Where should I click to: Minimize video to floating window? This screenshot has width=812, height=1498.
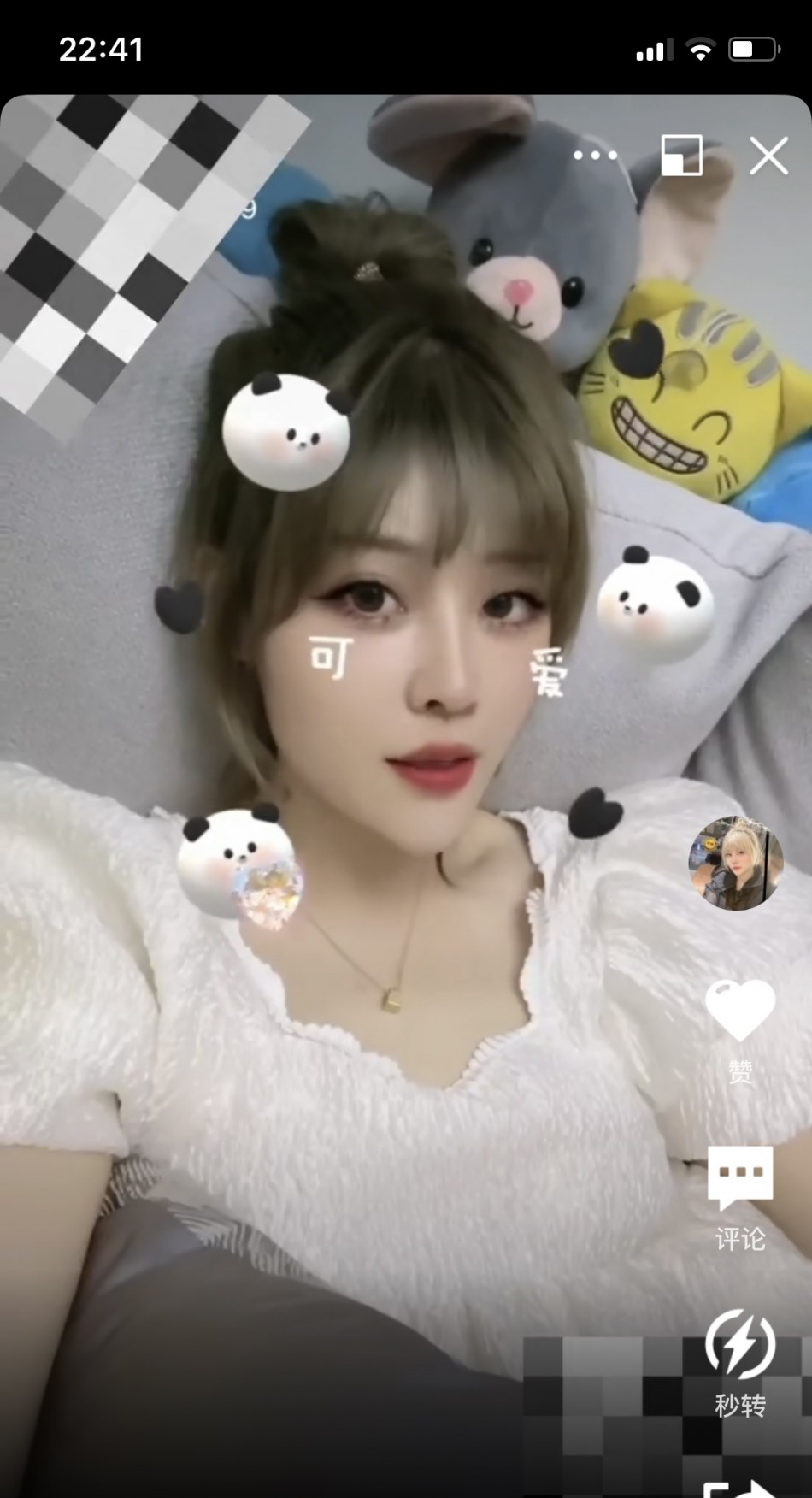[x=681, y=156]
